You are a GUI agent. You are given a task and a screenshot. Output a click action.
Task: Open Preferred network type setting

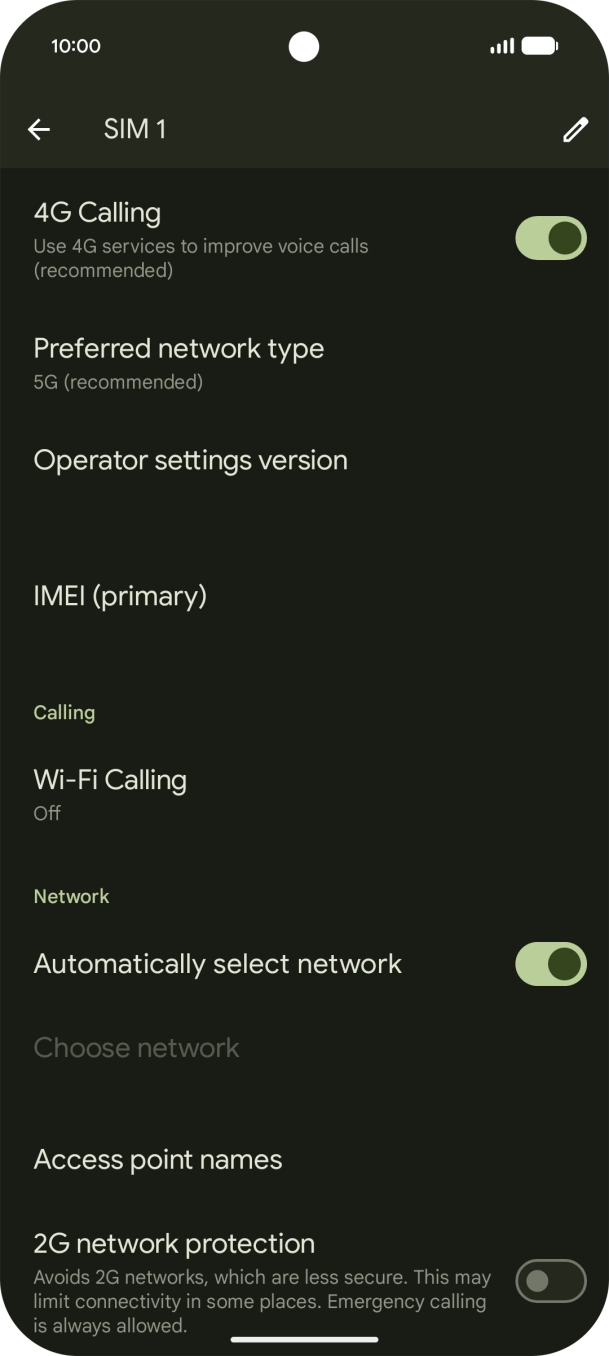click(179, 362)
